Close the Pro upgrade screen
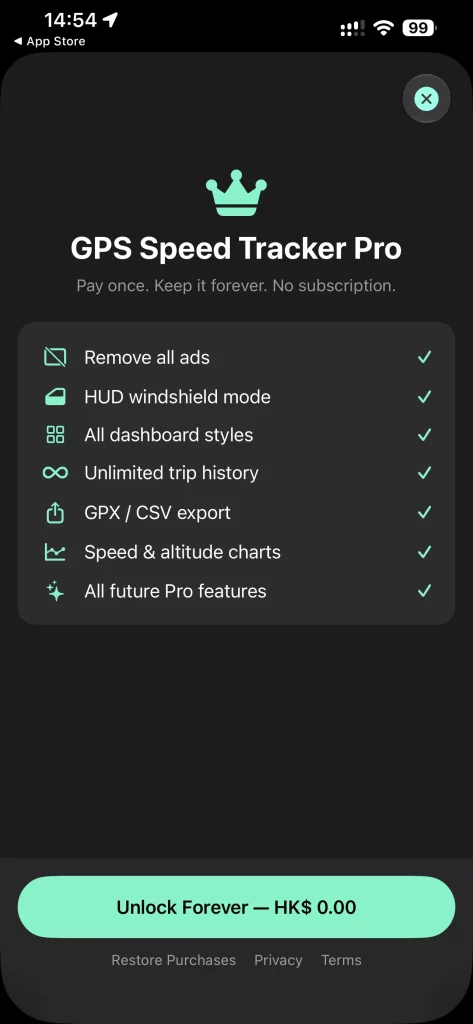473x1024 pixels. tap(426, 99)
